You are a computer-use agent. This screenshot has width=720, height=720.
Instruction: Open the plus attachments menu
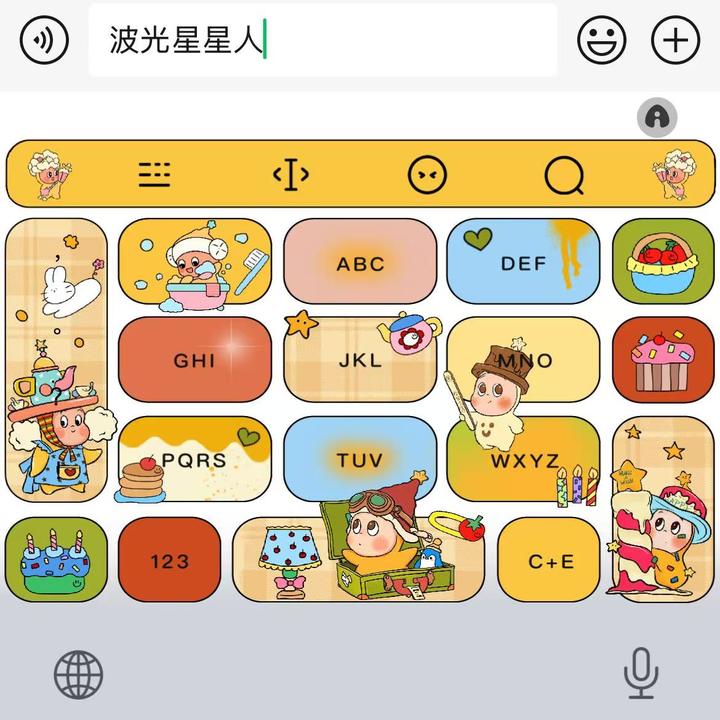click(676, 40)
